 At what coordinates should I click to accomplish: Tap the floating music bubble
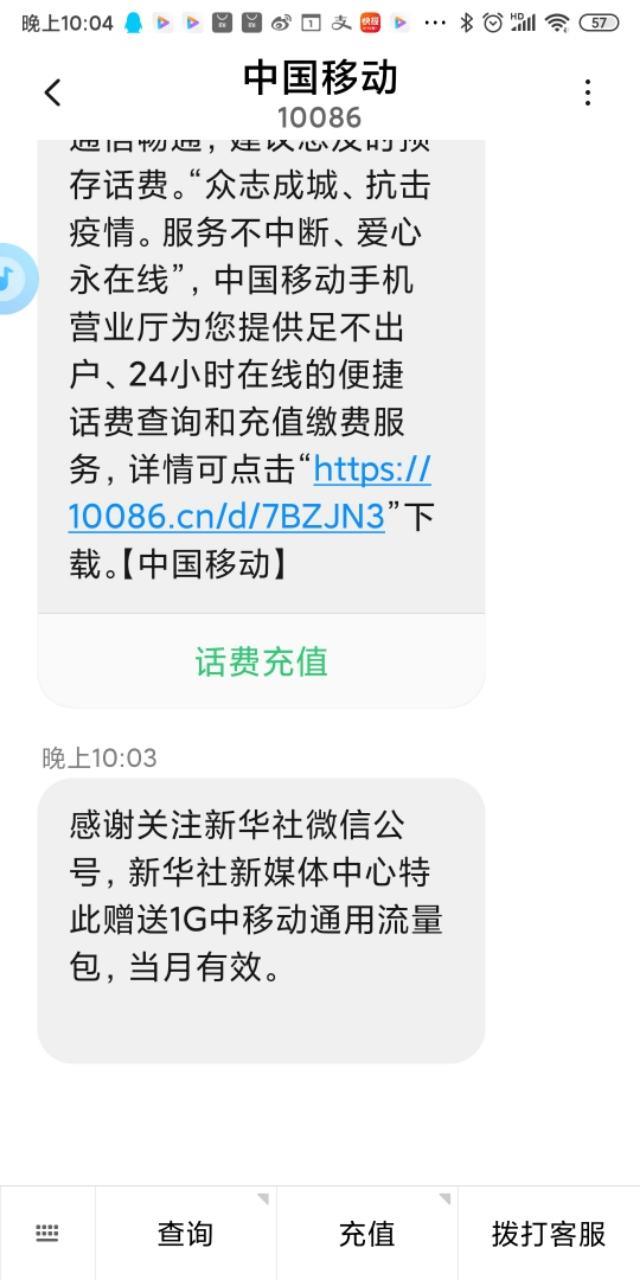coord(16,278)
